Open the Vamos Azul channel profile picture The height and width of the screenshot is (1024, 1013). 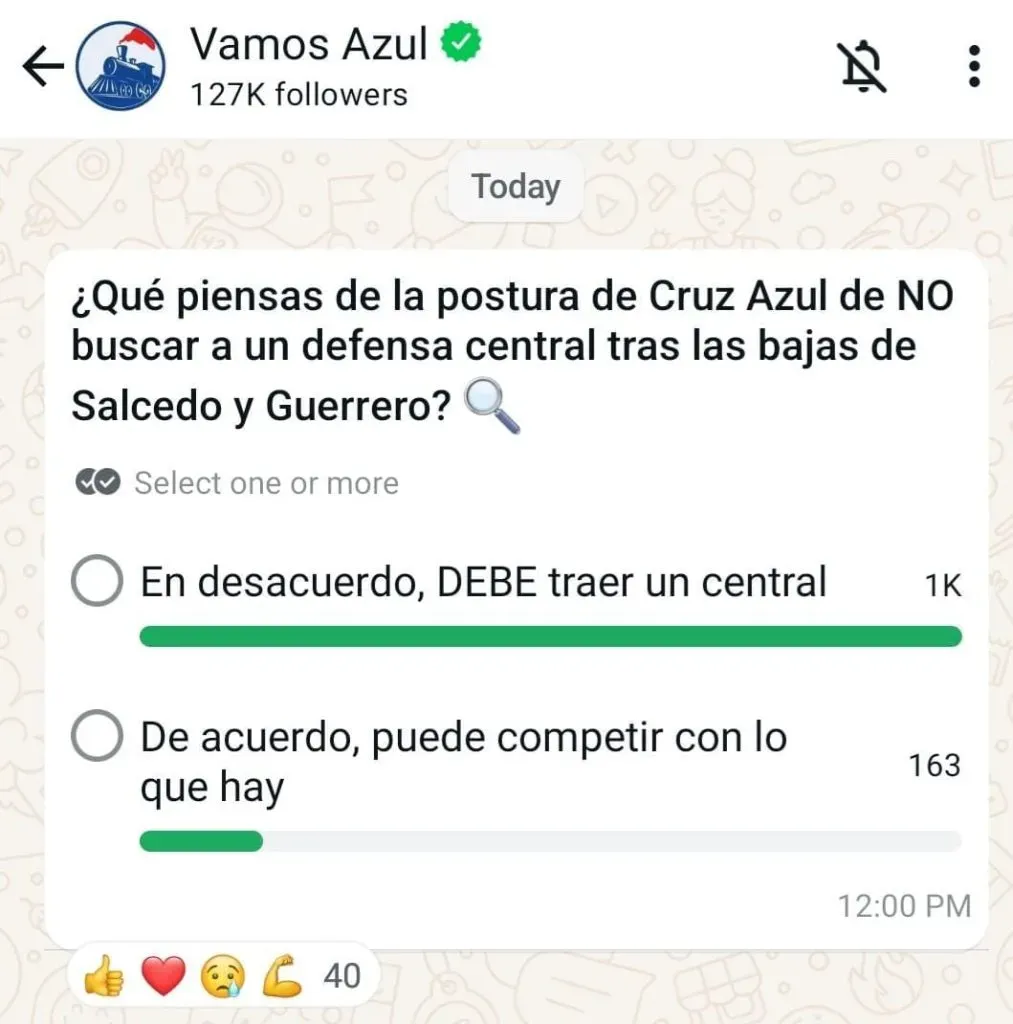pyautogui.click(x=121, y=66)
